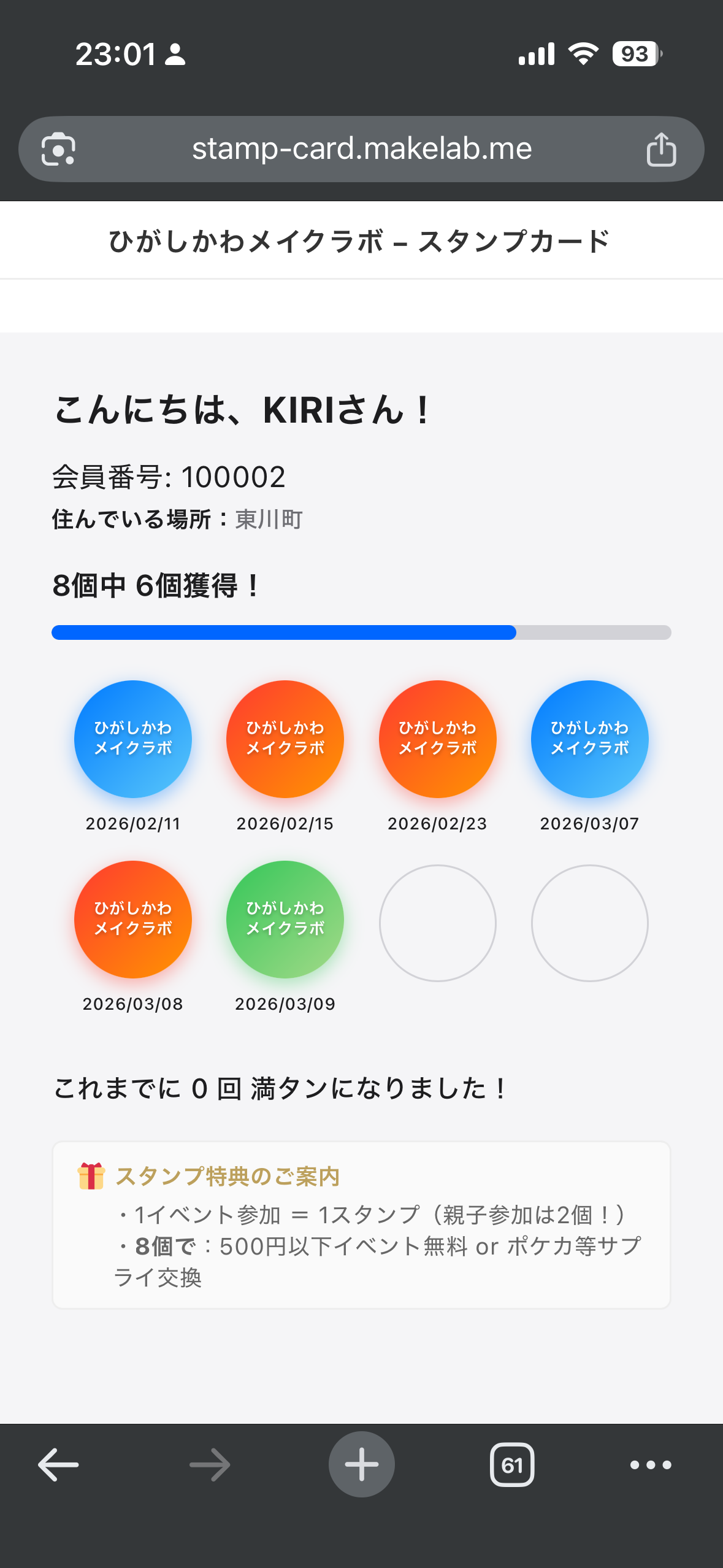
Task: Open a new tab with plus button
Action: [x=361, y=1464]
